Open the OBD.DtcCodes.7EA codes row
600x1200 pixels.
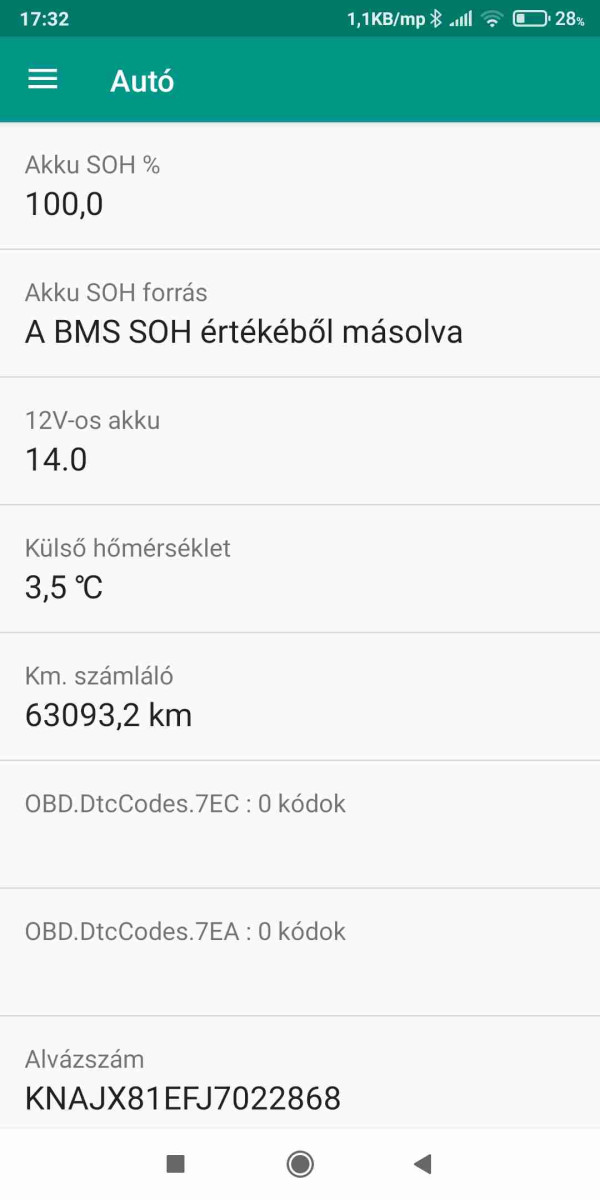(x=300, y=953)
